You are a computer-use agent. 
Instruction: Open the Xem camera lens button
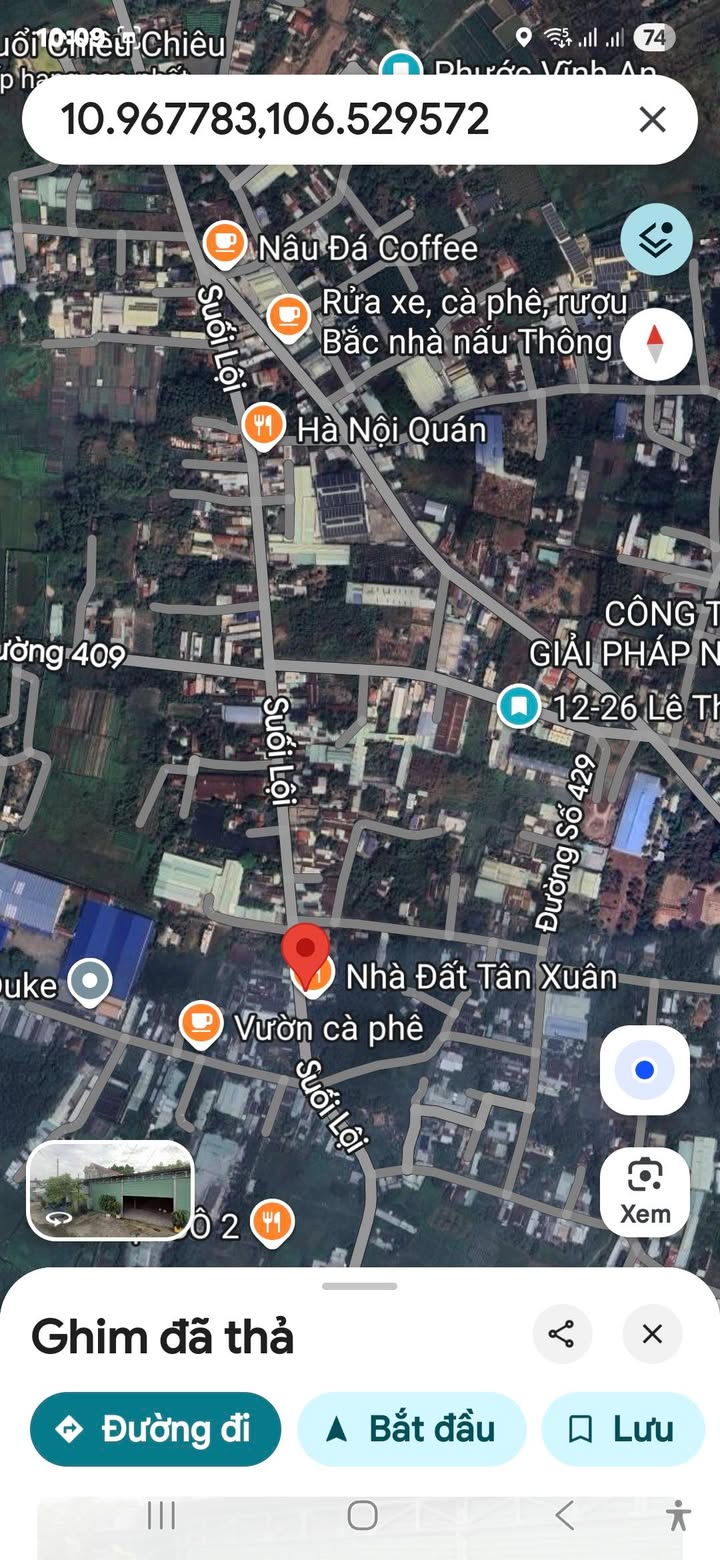[645, 1191]
